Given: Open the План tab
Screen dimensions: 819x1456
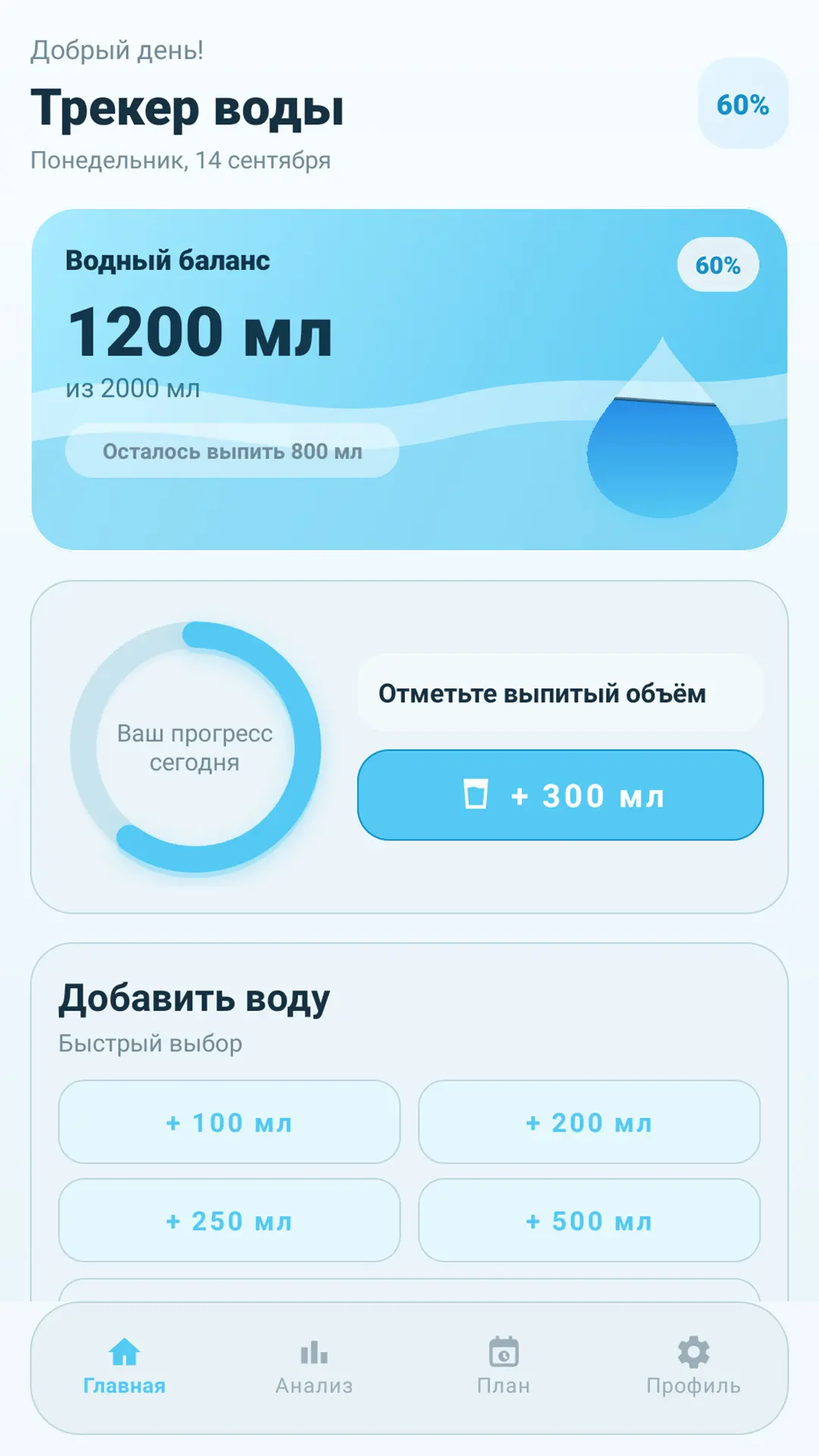Looking at the screenshot, I should point(504,1367).
